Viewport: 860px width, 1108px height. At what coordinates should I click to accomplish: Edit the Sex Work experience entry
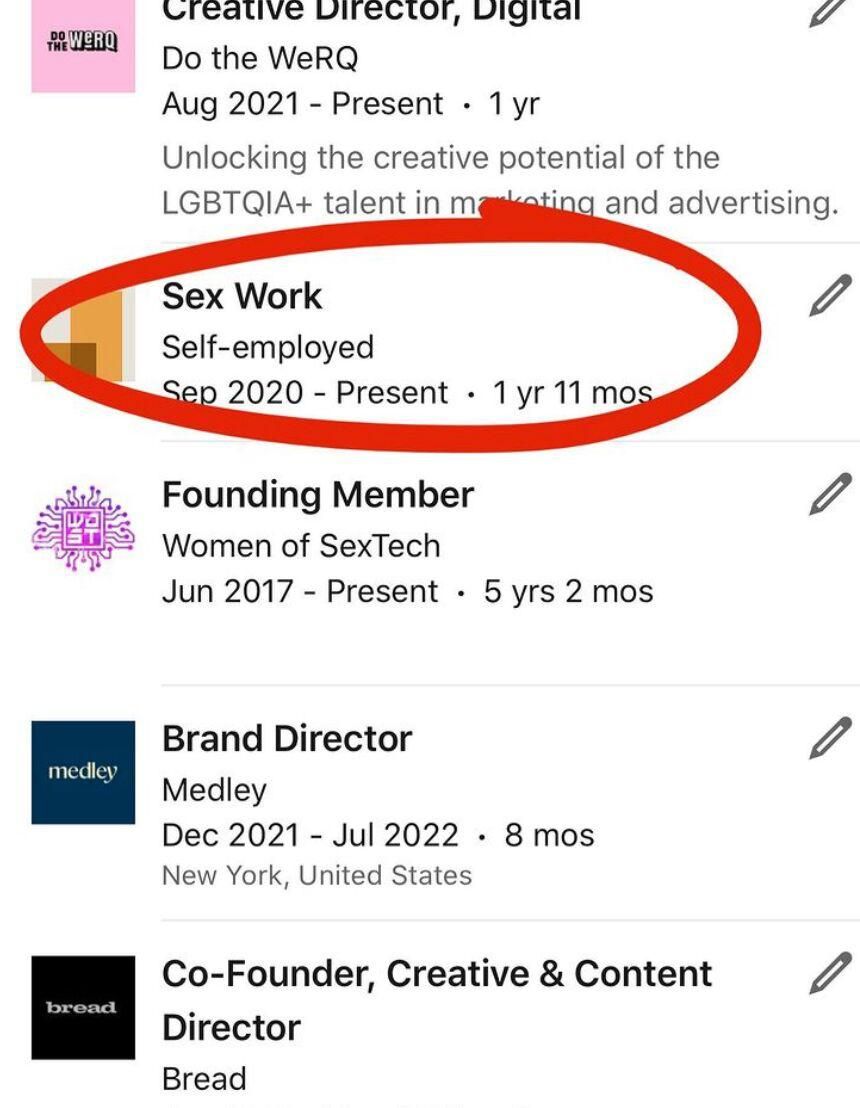[x=830, y=296]
